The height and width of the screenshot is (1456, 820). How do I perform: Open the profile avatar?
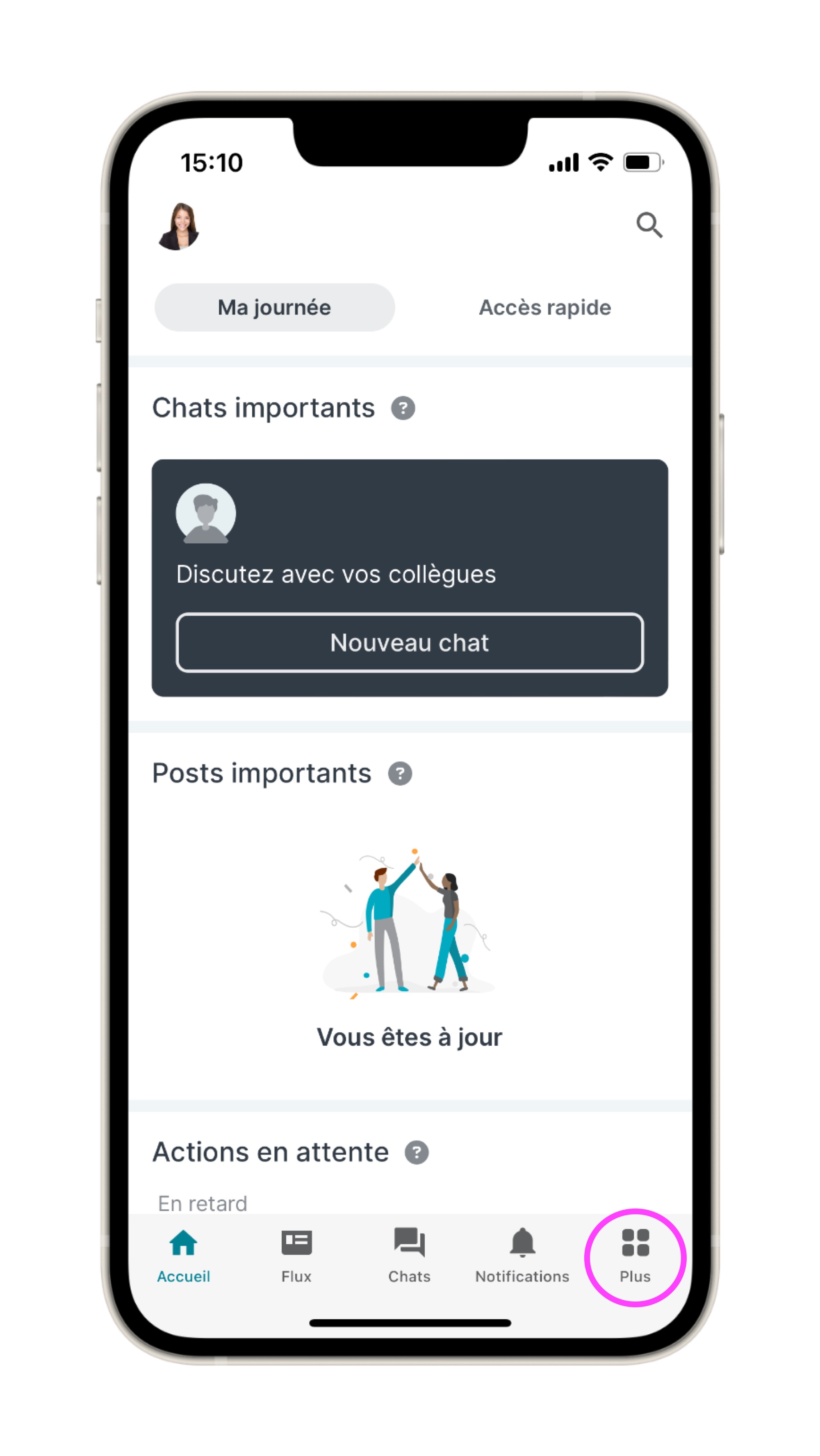tap(179, 226)
